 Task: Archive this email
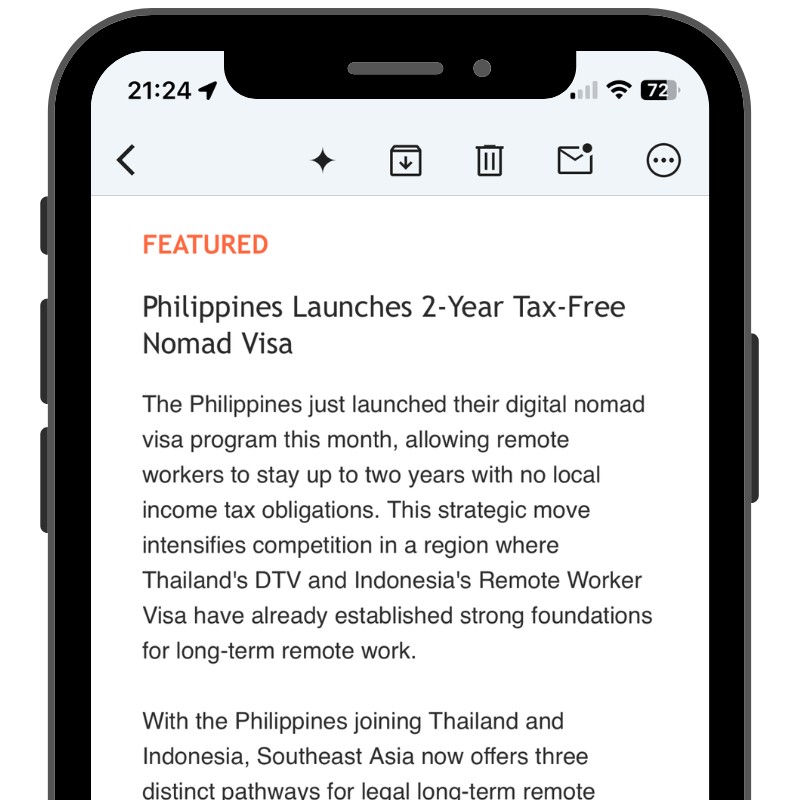405,160
